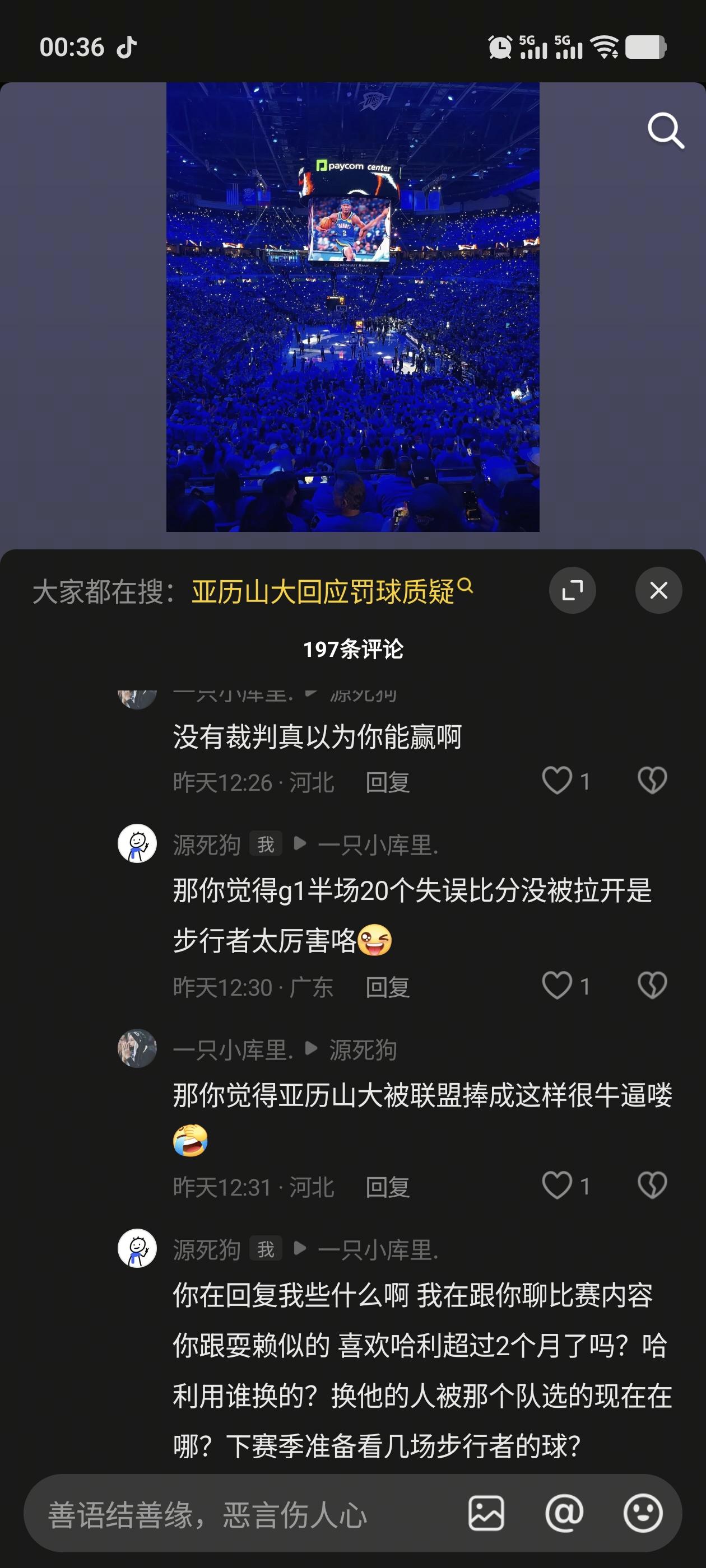Image resolution: width=706 pixels, height=1568 pixels.
Task: Close the comments panel
Action: pyautogui.click(x=658, y=590)
